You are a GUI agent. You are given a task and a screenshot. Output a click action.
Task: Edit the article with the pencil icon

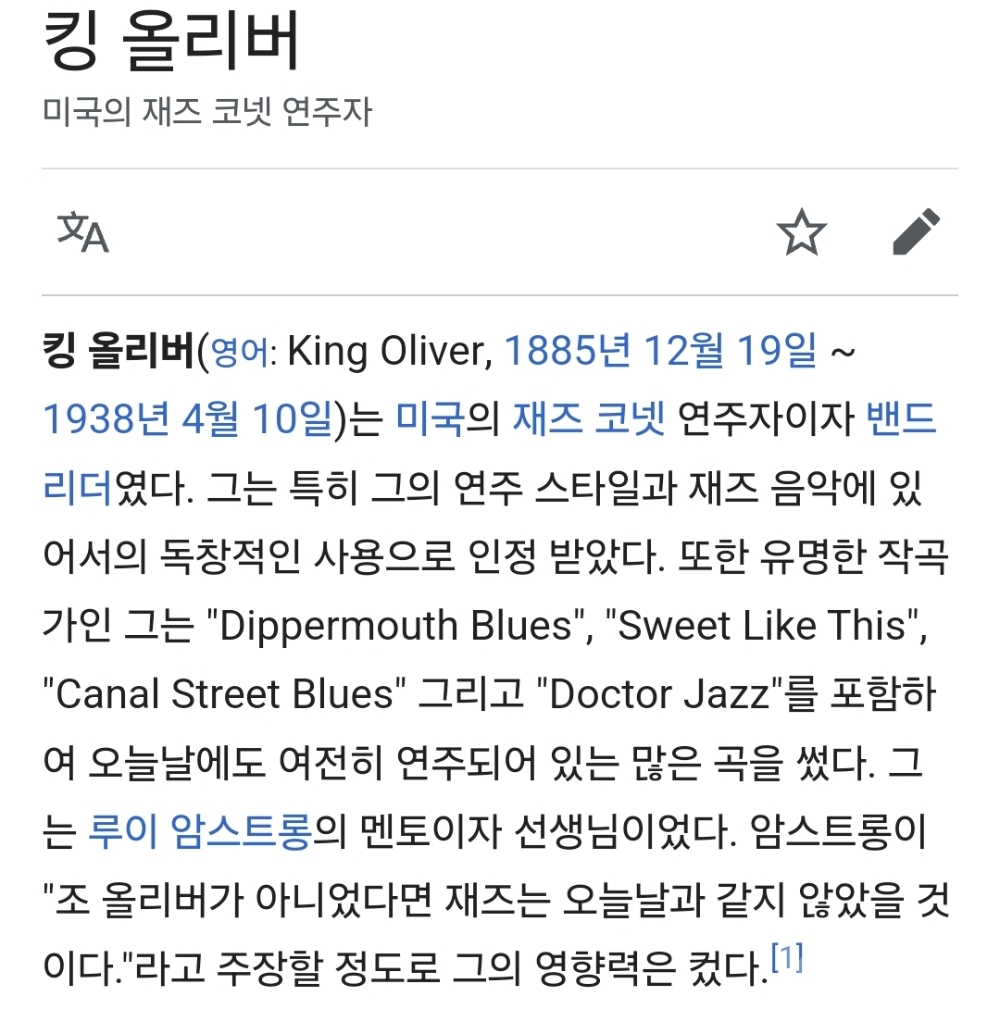tap(916, 232)
